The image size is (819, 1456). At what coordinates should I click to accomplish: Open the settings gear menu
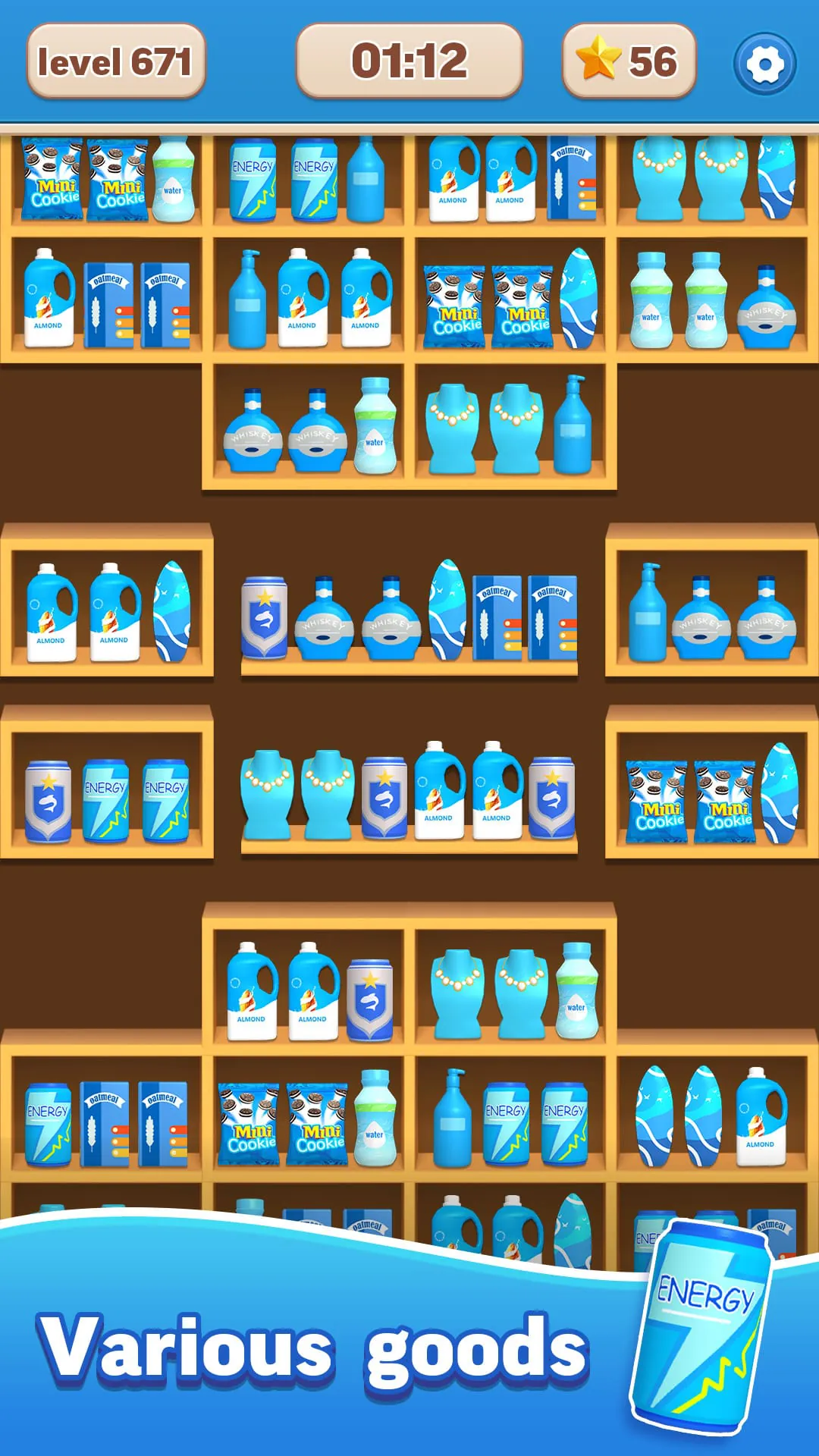[x=767, y=62]
